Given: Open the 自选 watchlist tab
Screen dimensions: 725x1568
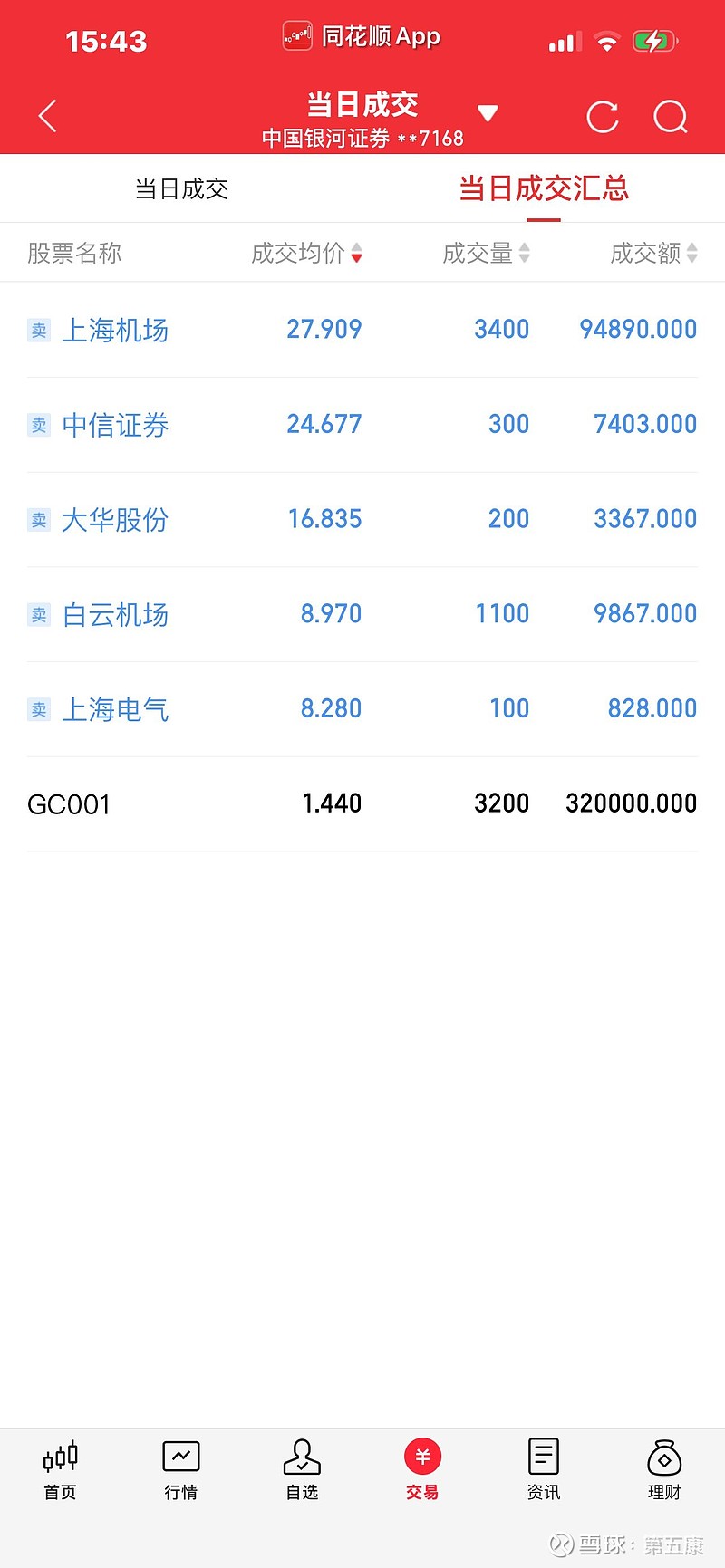Looking at the screenshot, I should point(302,1471).
